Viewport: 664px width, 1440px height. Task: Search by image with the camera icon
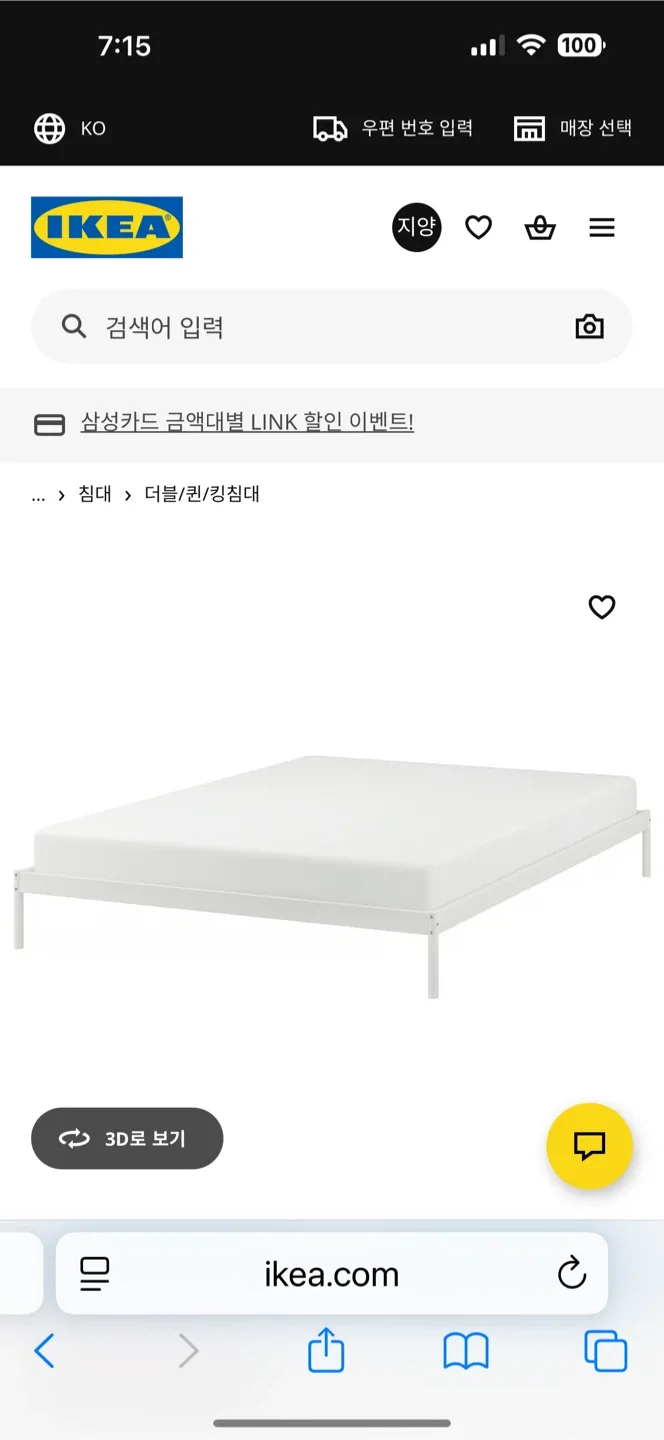tap(589, 327)
